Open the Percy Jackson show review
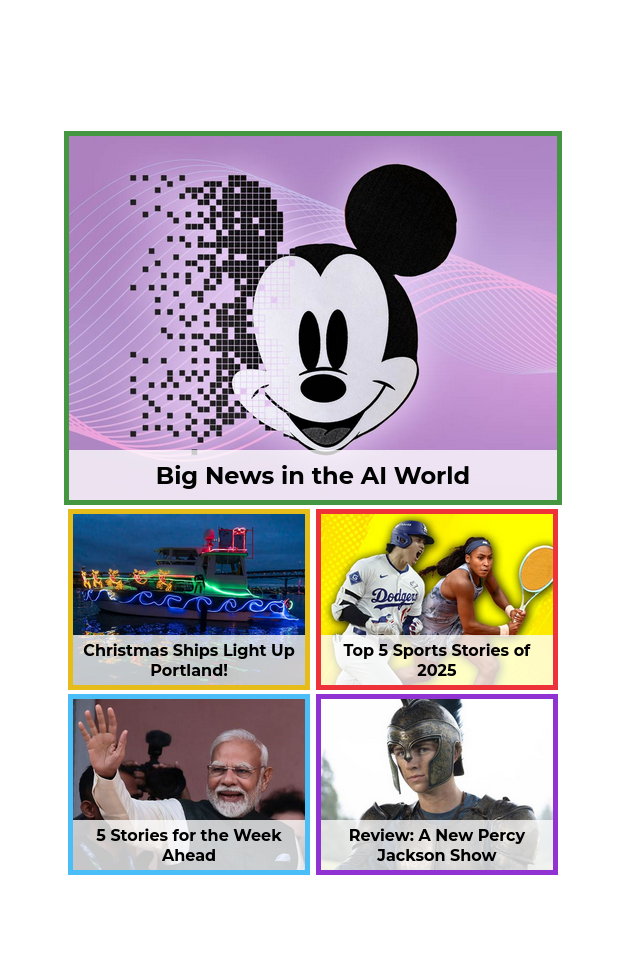This screenshot has width=625, height=963. coord(436,784)
